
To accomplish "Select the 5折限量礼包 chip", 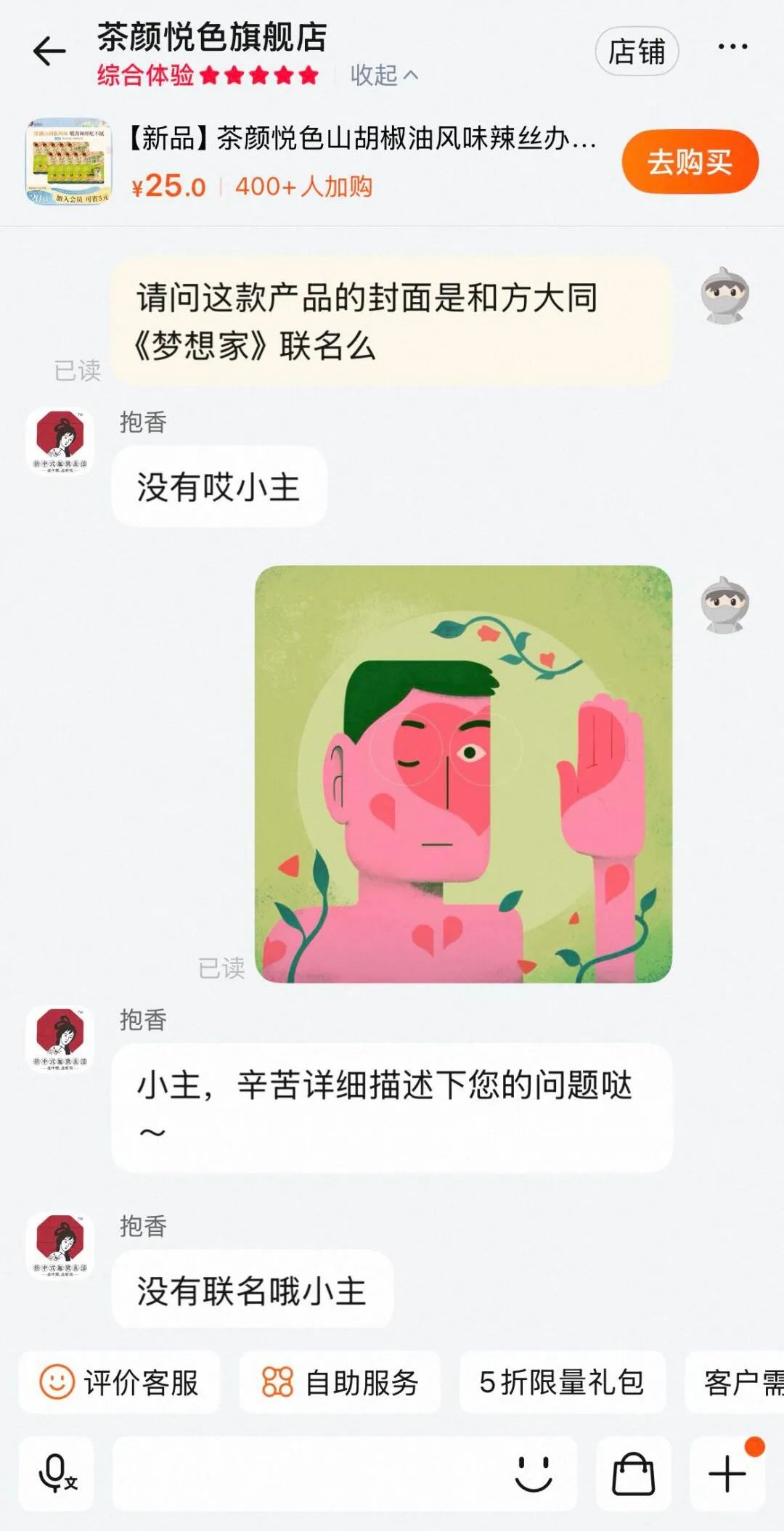I will [x=562, y=1382].
